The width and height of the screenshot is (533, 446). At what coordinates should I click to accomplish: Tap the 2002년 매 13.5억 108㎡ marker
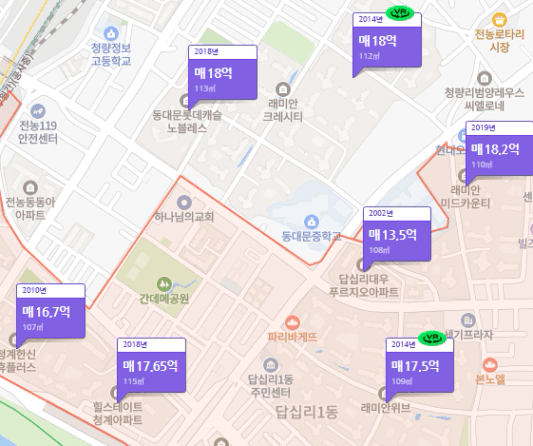pyautogui.click(x=397, y=234)
